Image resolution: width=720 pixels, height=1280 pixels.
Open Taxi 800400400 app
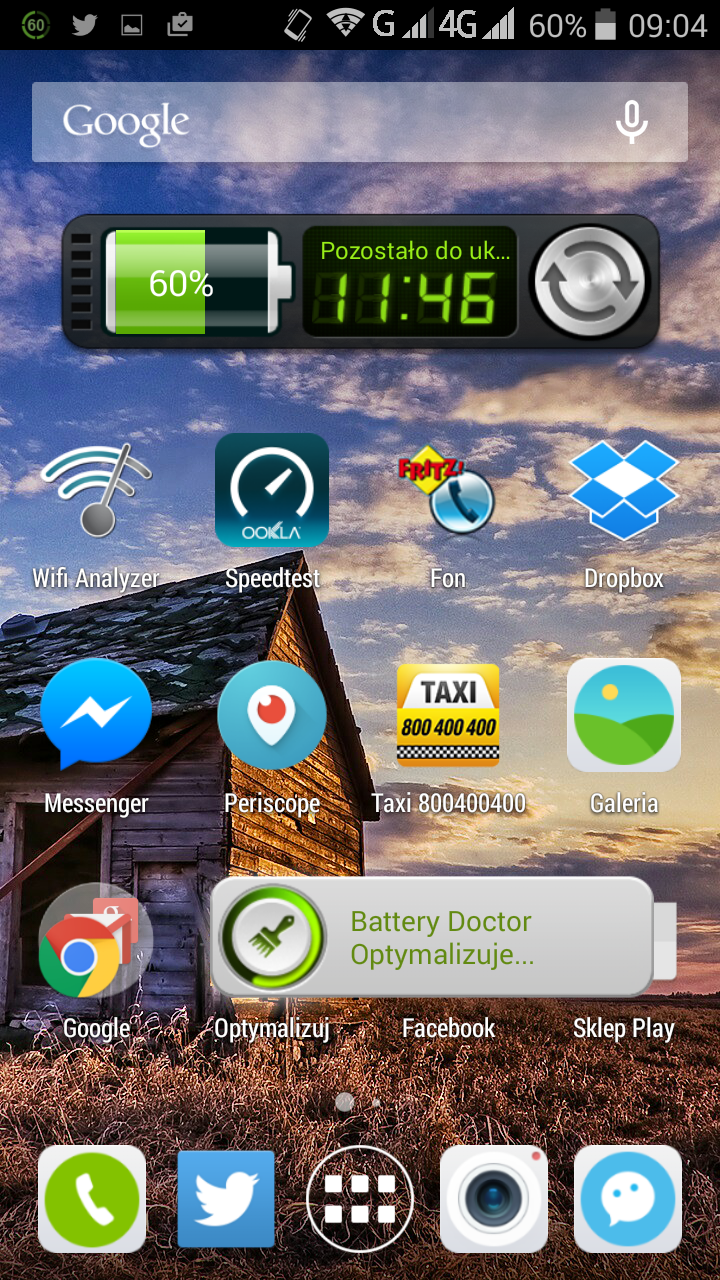448,714
